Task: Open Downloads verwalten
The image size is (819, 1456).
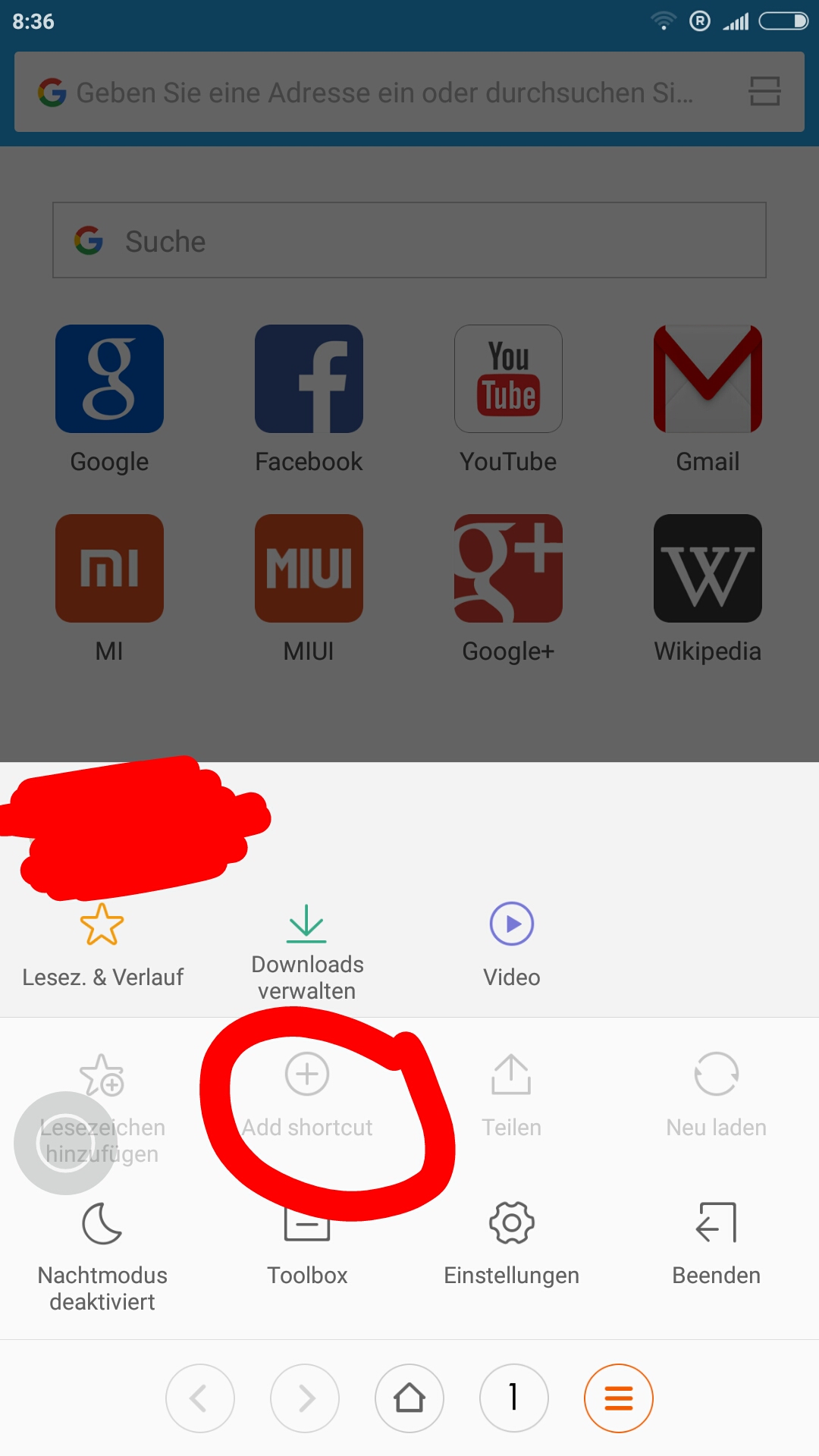Action: click(x=307, y=953)
